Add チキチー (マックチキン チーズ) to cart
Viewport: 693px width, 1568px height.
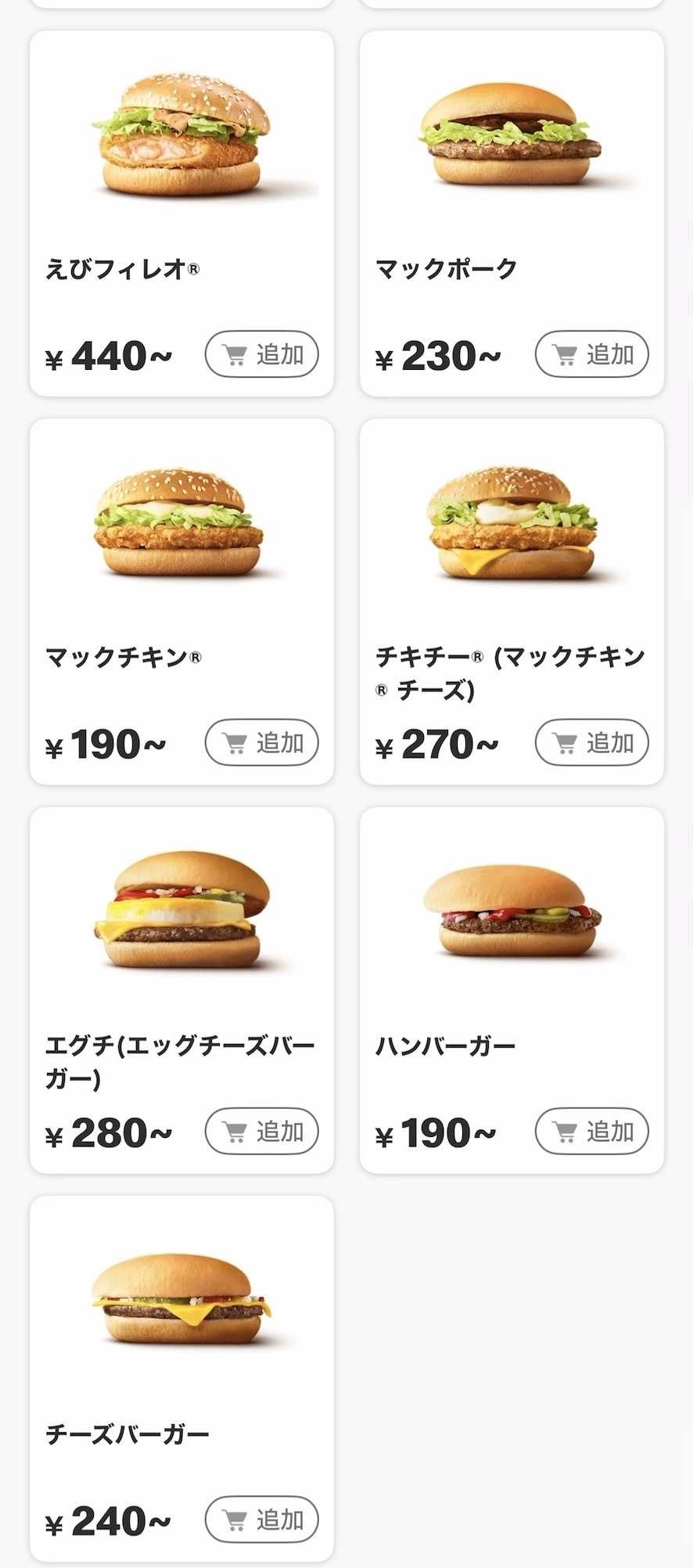[591, 742]
